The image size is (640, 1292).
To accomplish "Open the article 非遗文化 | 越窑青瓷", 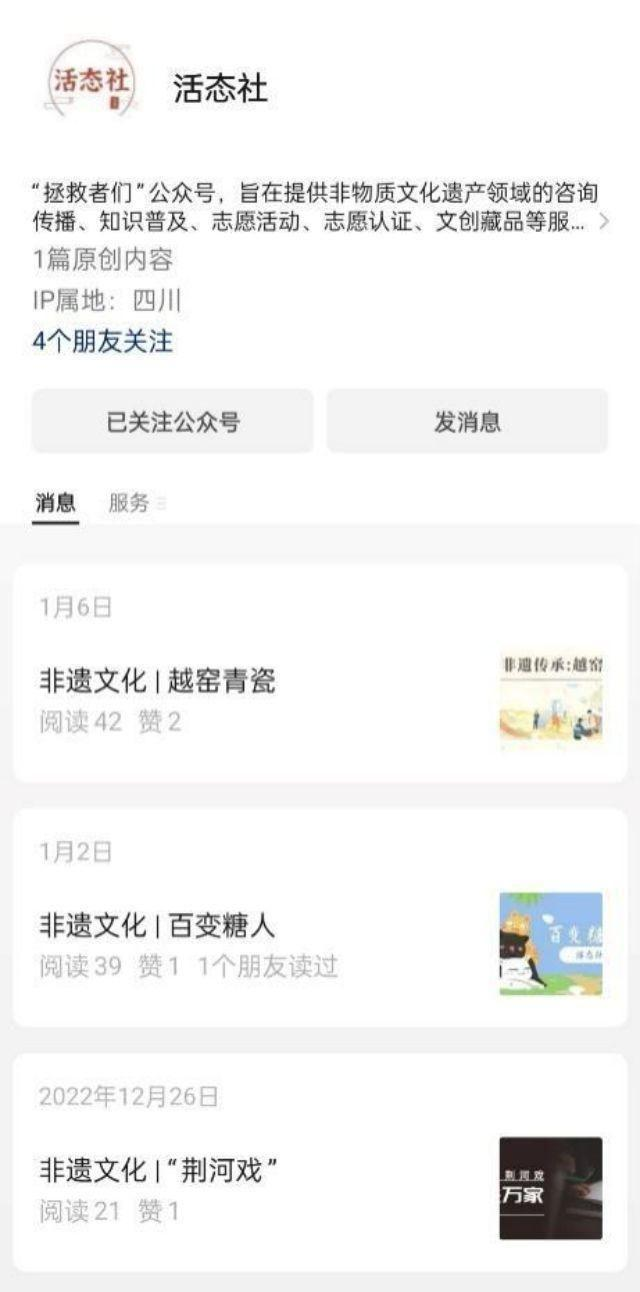I will (x=157, y=682).
